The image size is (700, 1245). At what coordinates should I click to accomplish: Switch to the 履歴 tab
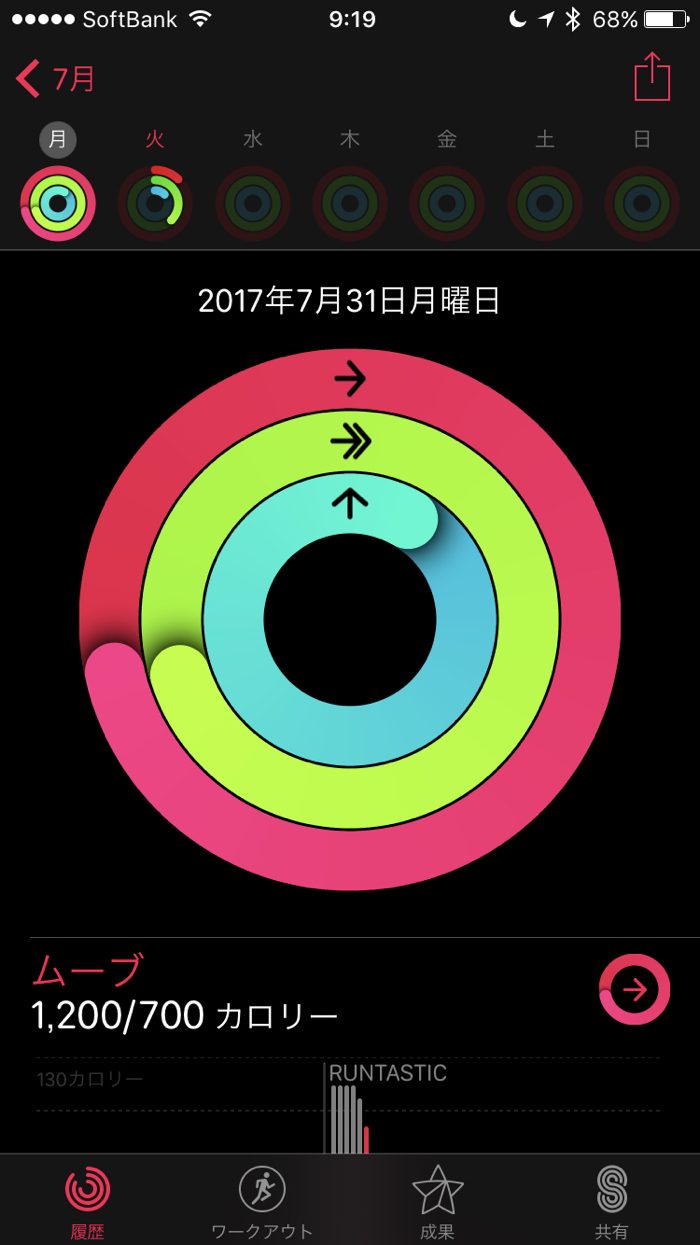point(88,1200)
